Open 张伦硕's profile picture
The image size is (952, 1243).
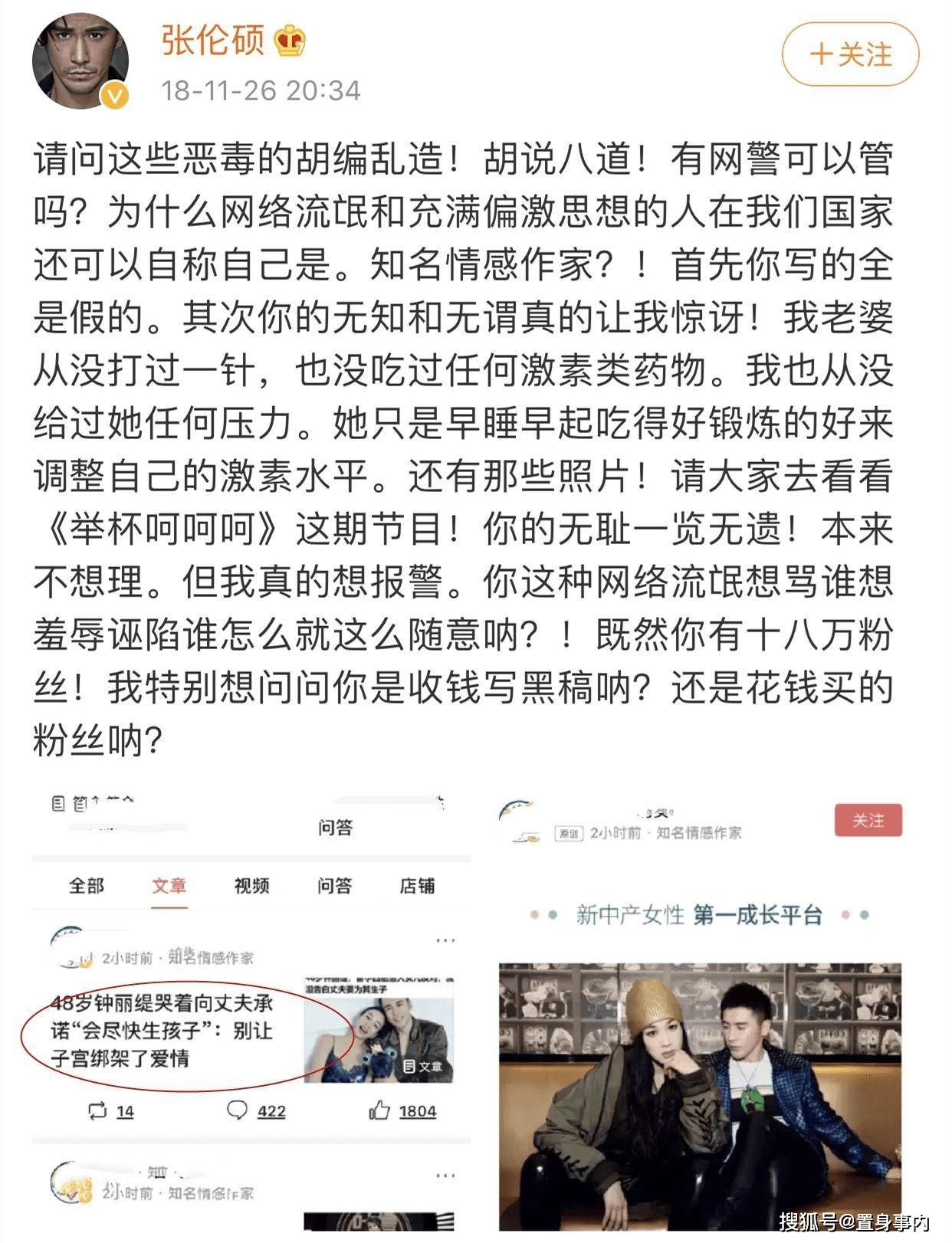80,61
